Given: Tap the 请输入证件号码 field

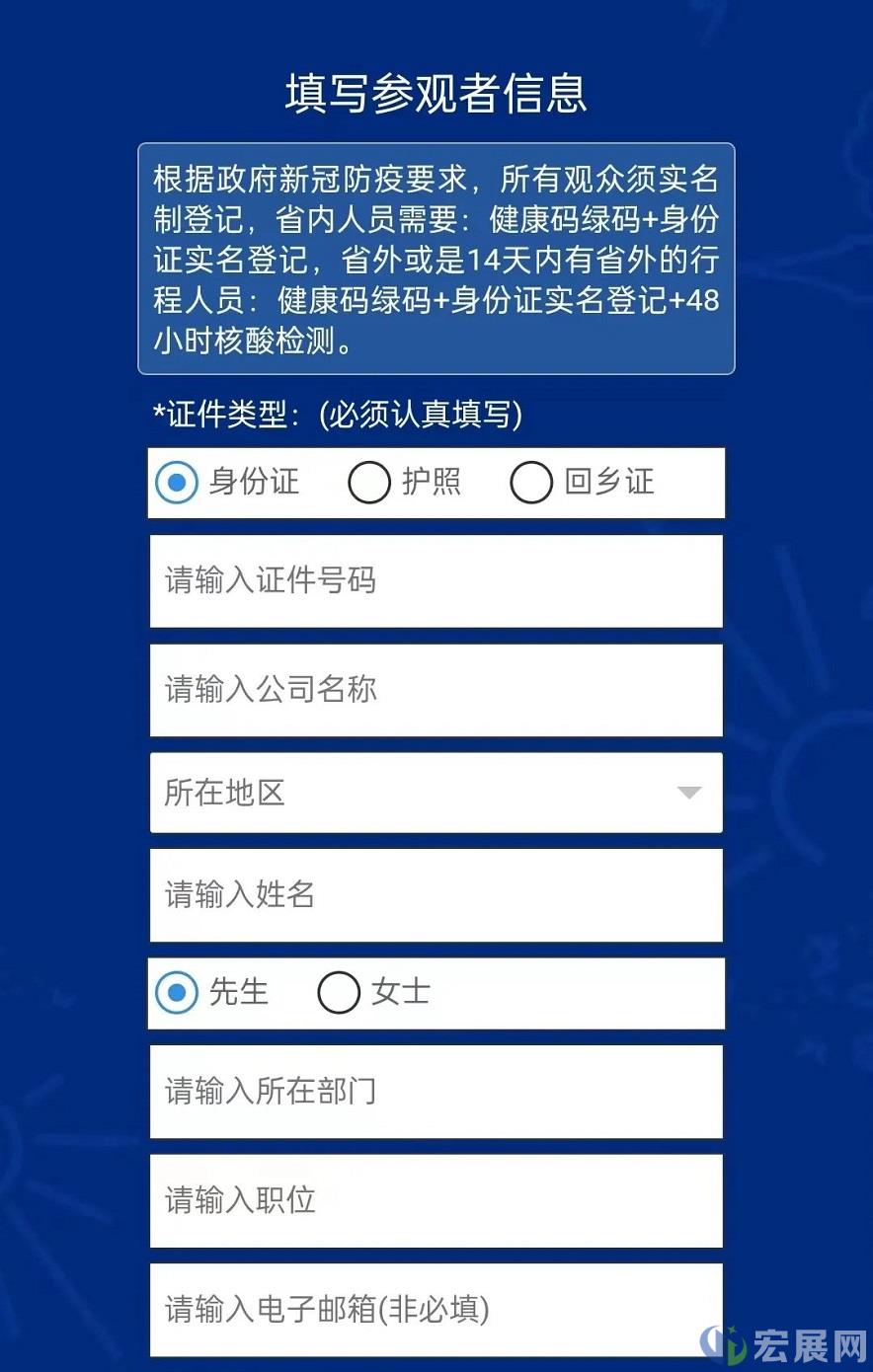Looking at the screenshot, I should (x=436, y=580).
